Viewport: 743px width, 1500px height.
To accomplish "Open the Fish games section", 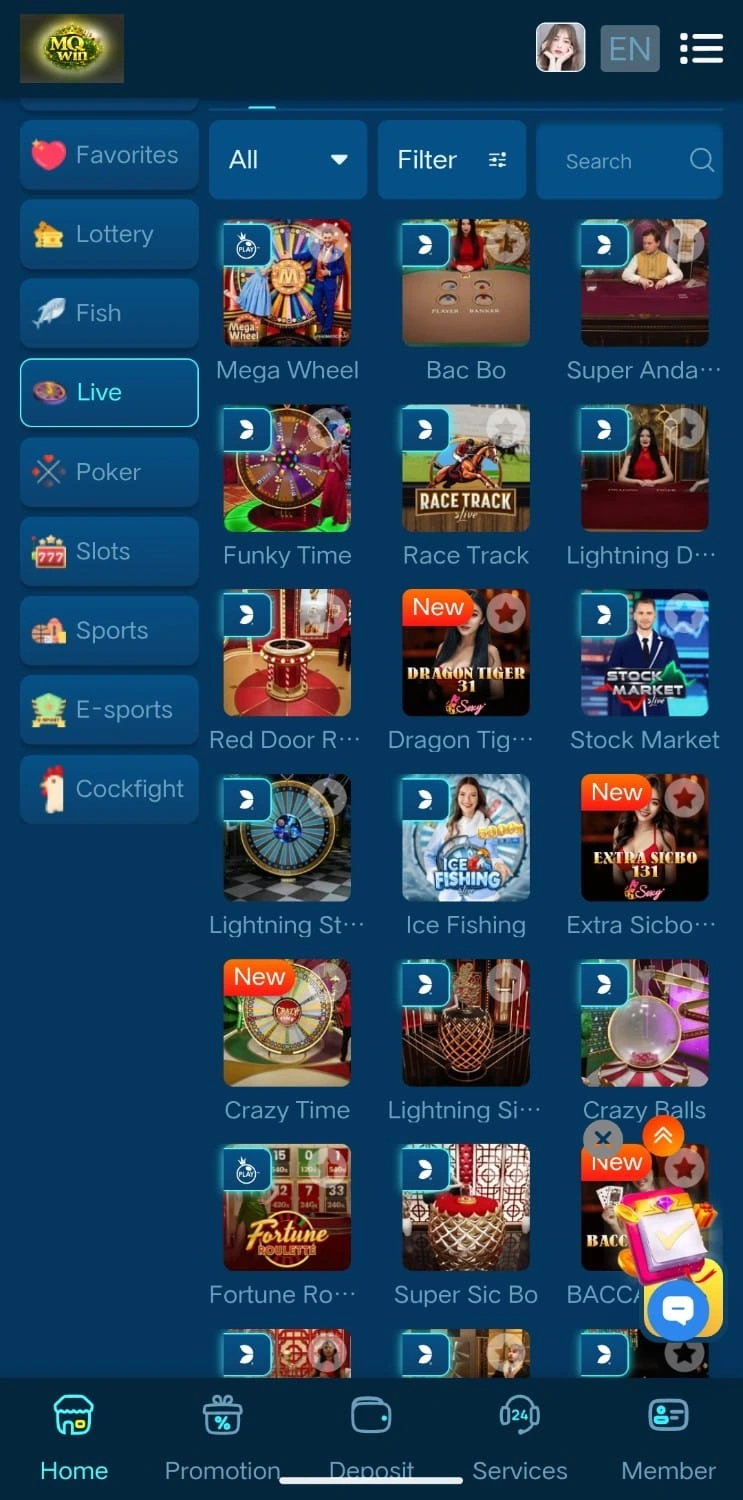I will coord(49,312).
